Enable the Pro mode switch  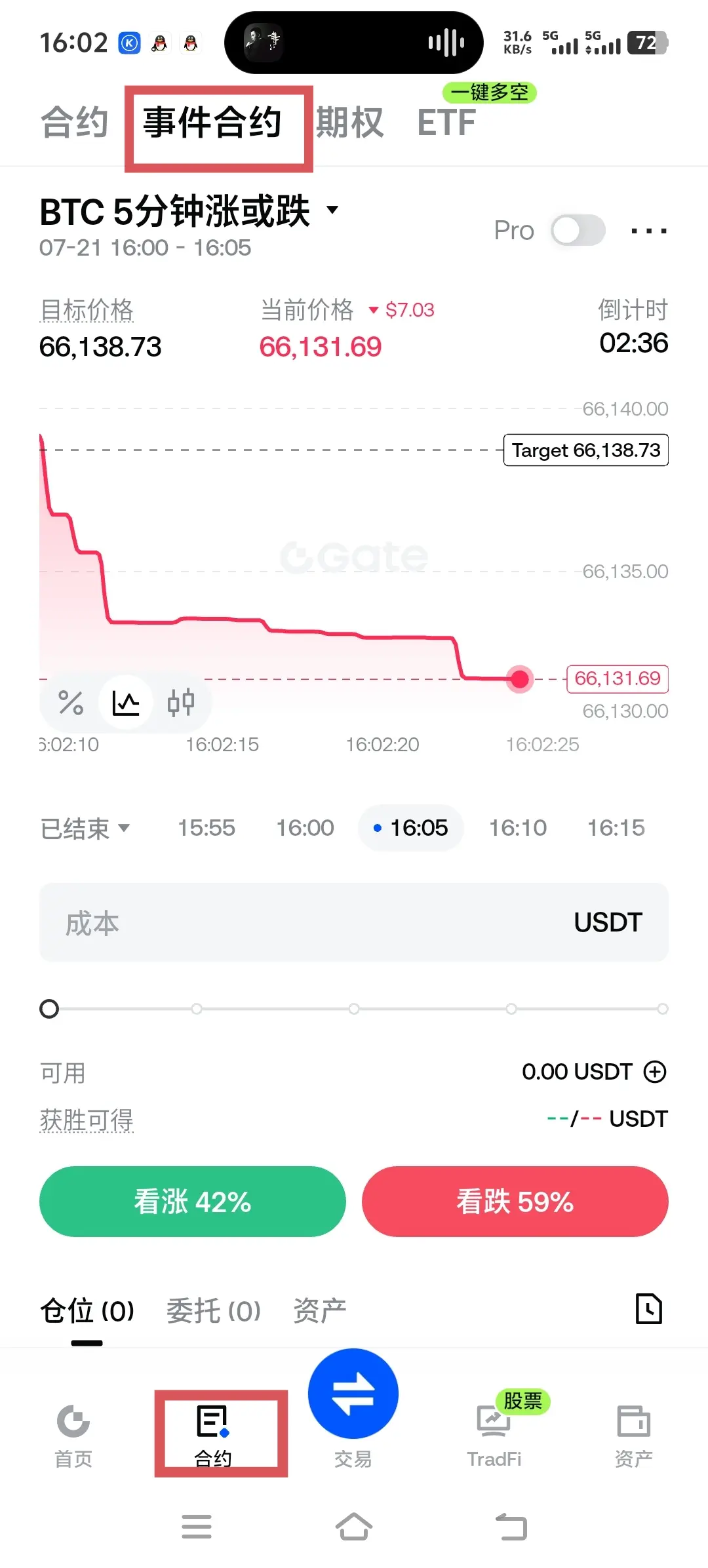(578, 230)
